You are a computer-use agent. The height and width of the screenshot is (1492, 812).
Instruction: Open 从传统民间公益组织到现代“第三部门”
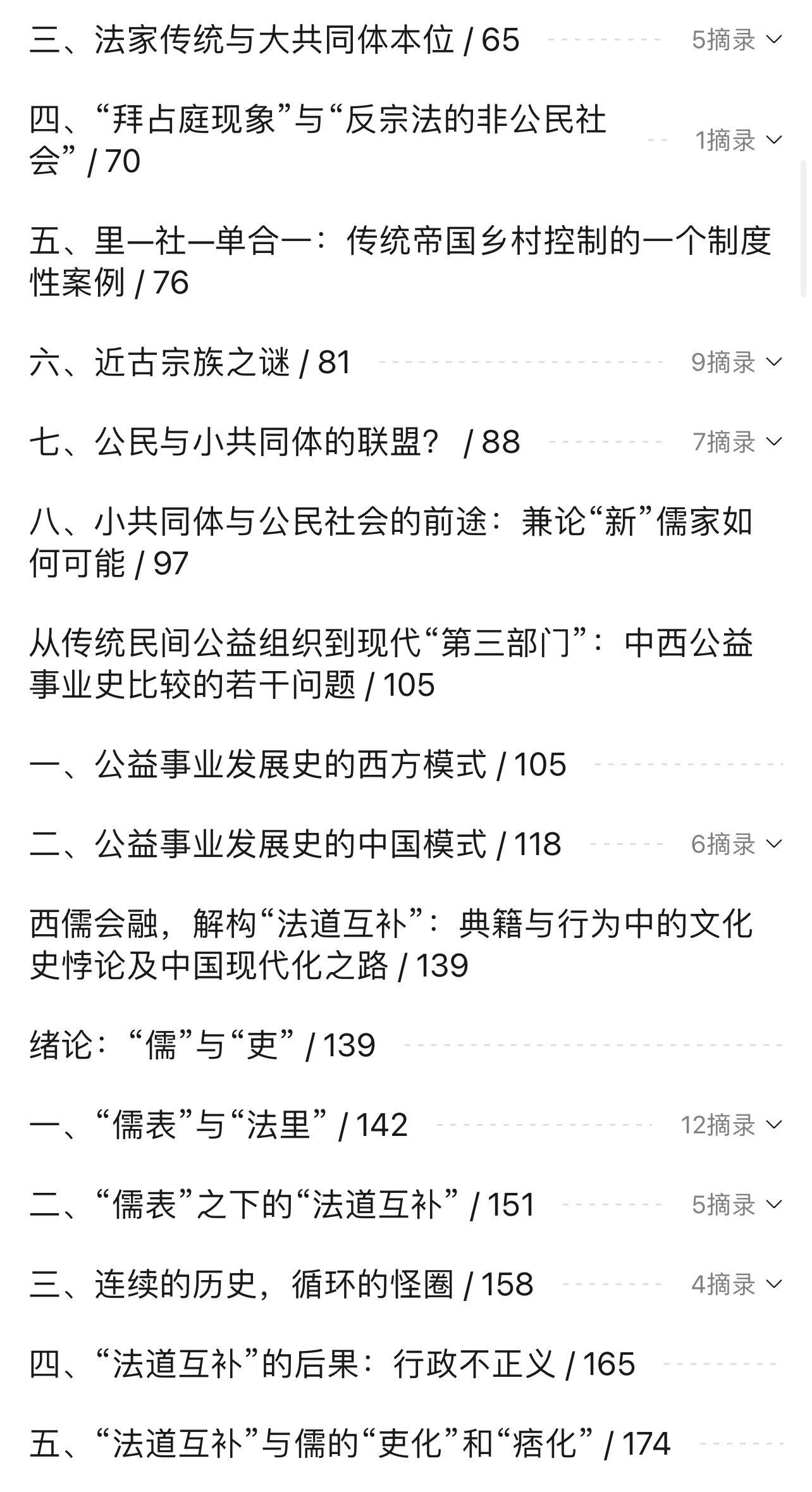click(x=392, y=663)
